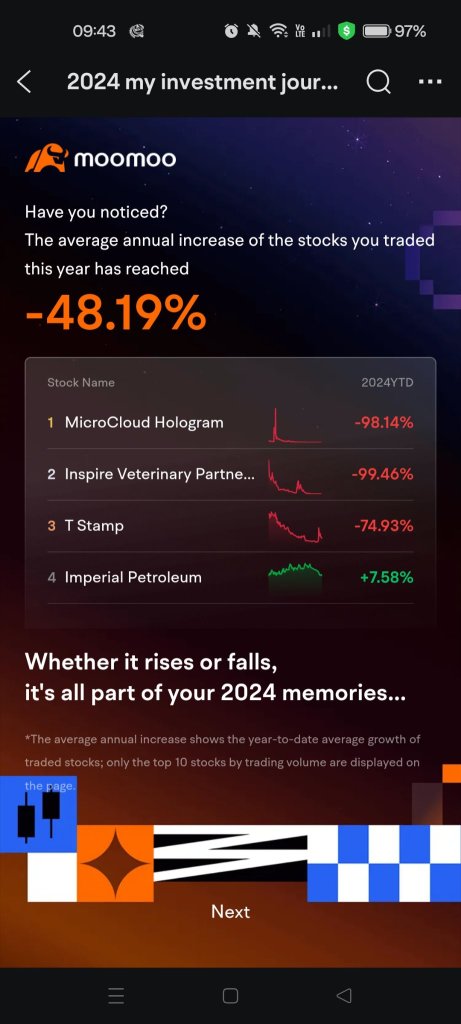The width and height of the screenshot is (461, 1024).
Task: Open the Inspire Veterinary Partners row
Action: click(x=230, y=474)
